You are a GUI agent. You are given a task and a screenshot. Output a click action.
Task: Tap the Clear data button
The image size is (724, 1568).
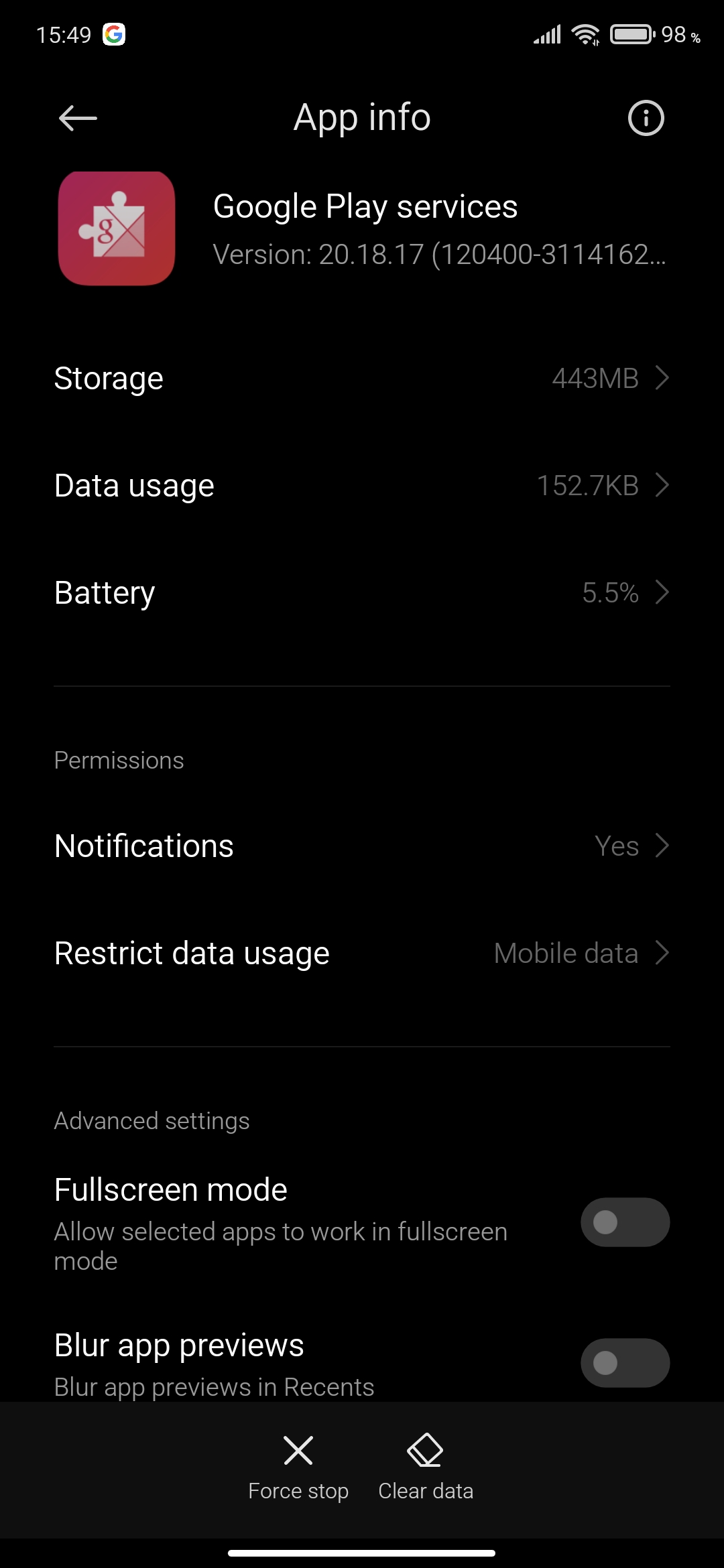click(x=426, y=1467)
